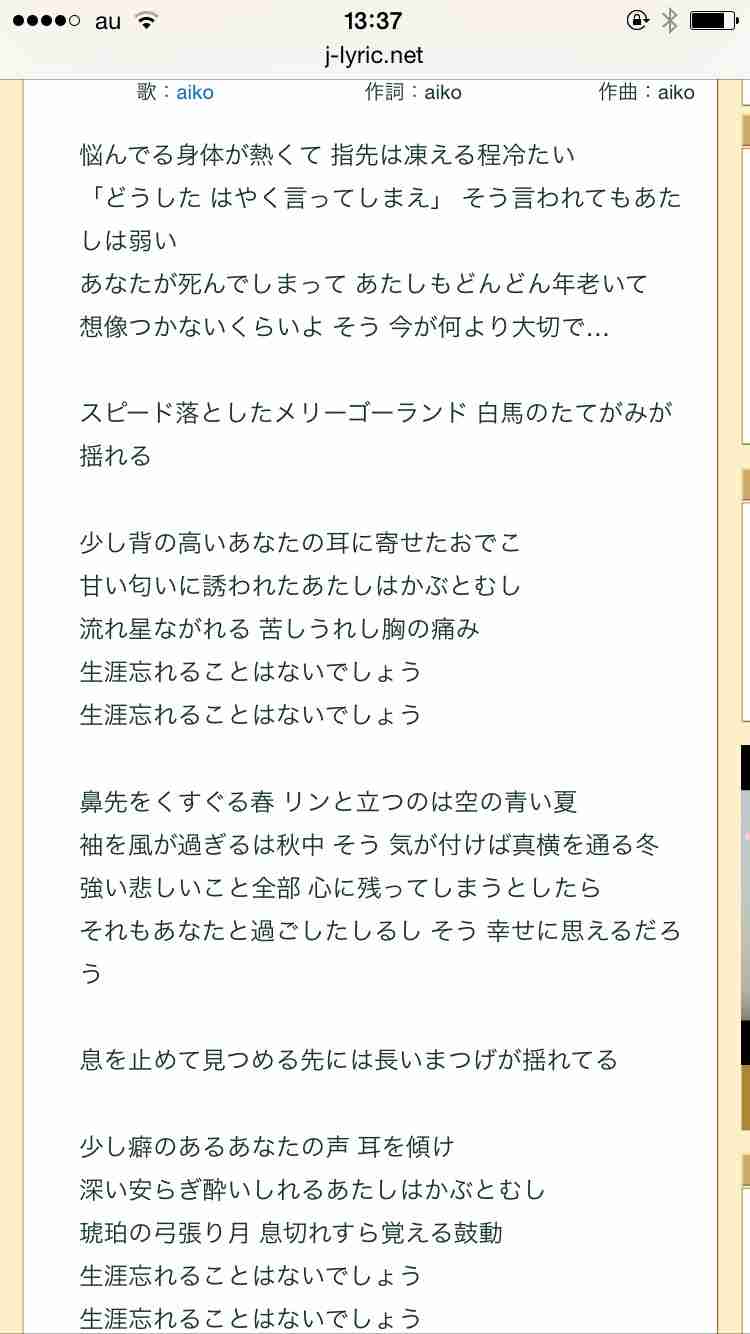Tap the j-lyric.net address bar
Viewport: 750px width, 1334px height.
pyautogui.click(x=374, y=56)
